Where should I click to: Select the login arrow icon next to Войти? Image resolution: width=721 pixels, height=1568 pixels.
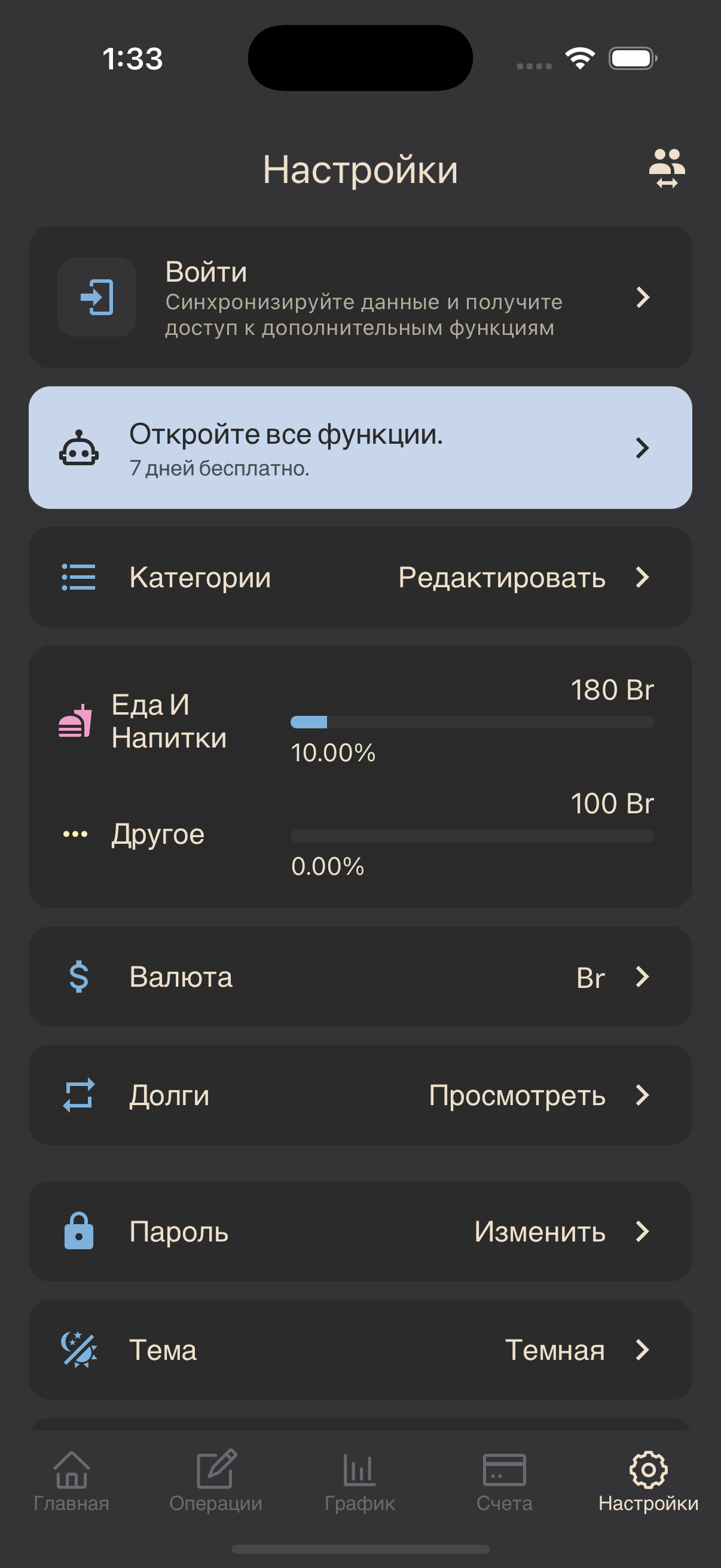pos(96,298)
